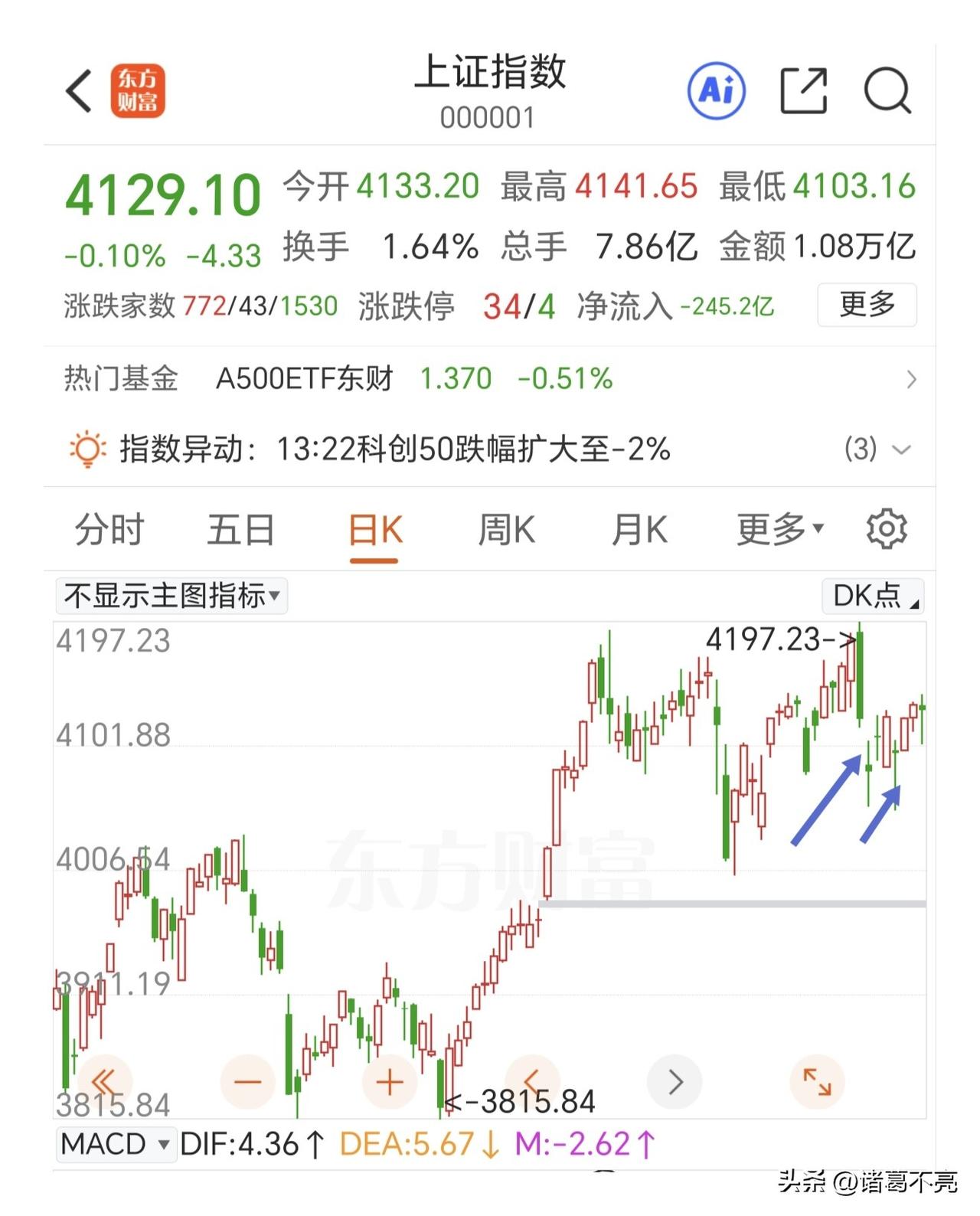Open chart settings gear
This screenshot has height=1216, width=980.
pyautogui.click(x=886, y=528)
